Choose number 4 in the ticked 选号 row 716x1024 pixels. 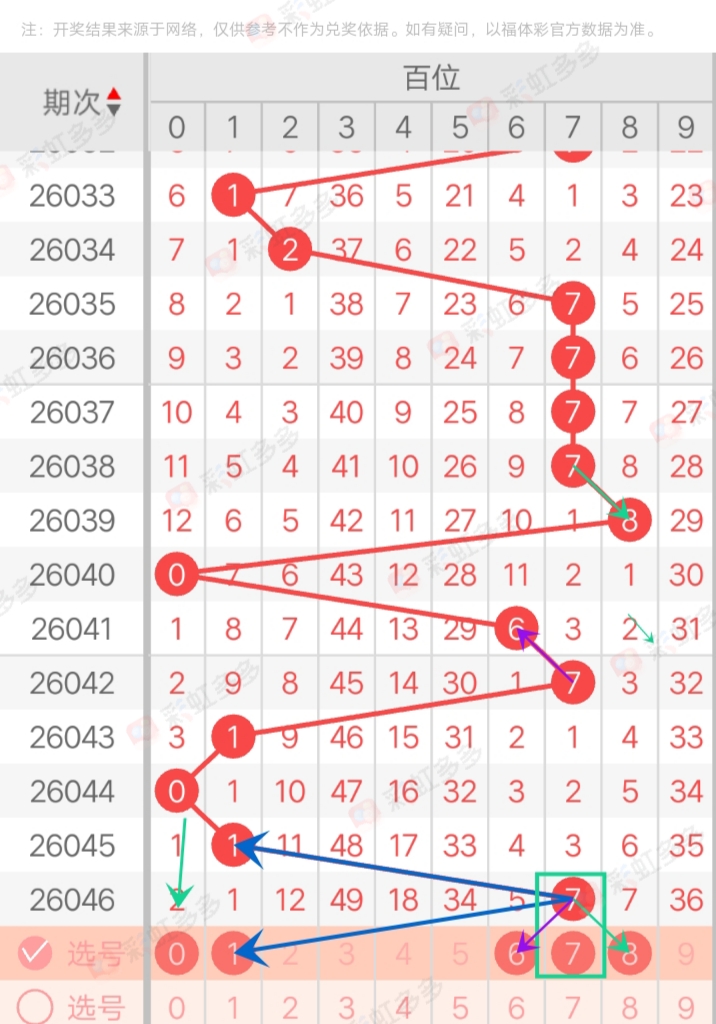(x=403, y=953)
